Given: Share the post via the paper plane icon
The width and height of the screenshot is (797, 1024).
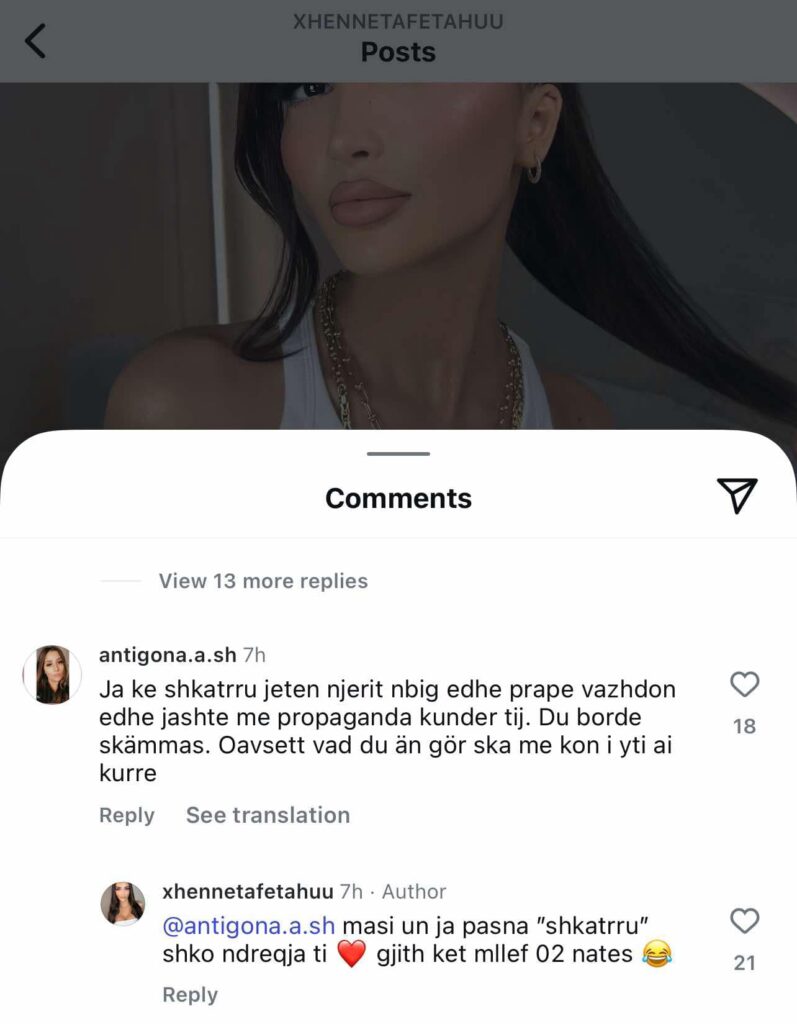Looking at the screenshot, I should [736, 496].
